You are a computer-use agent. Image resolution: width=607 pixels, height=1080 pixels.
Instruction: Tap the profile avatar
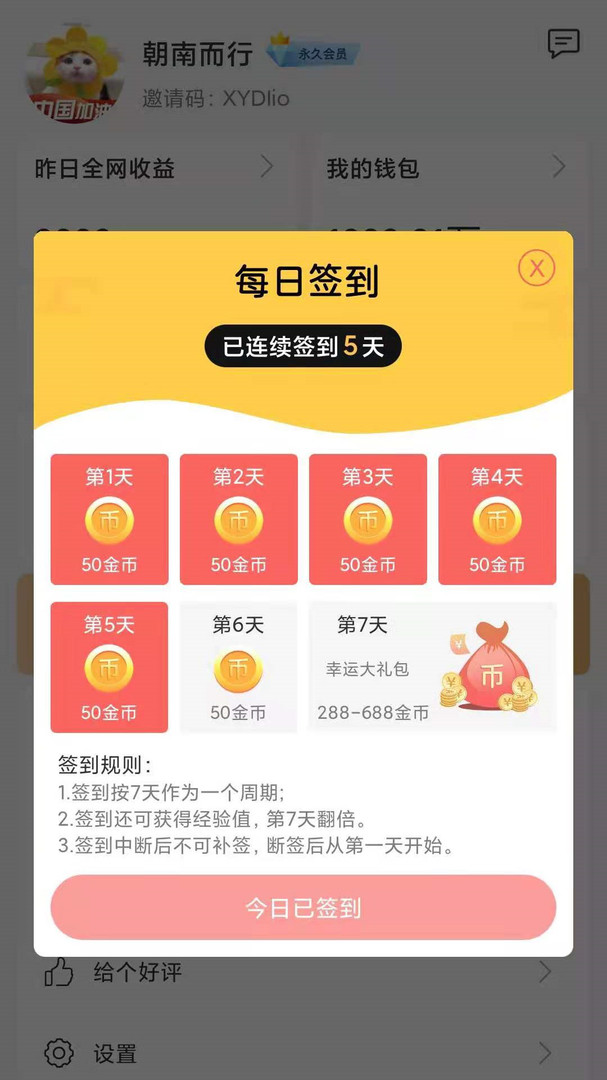[72, 74]
